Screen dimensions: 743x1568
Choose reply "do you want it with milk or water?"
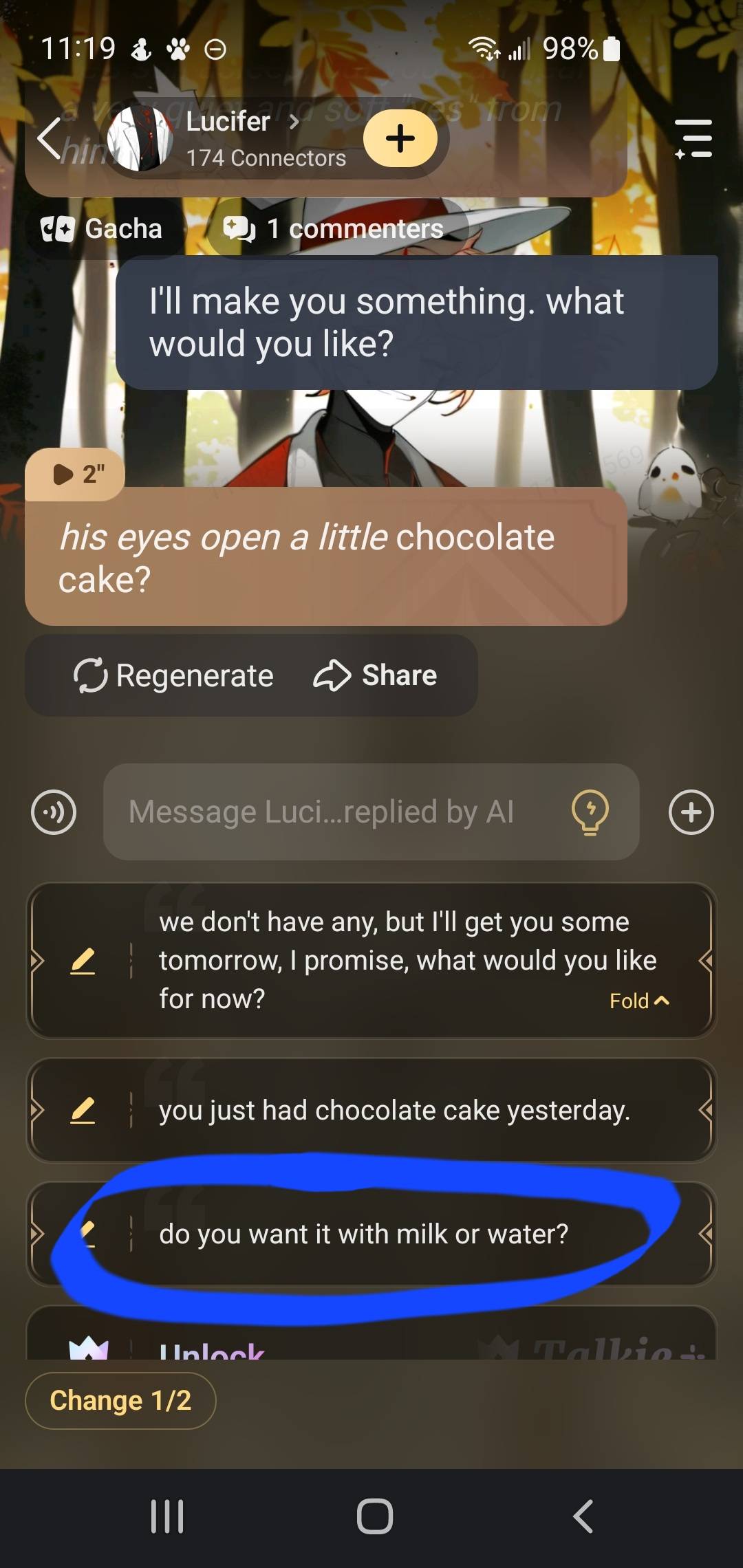364,1234
